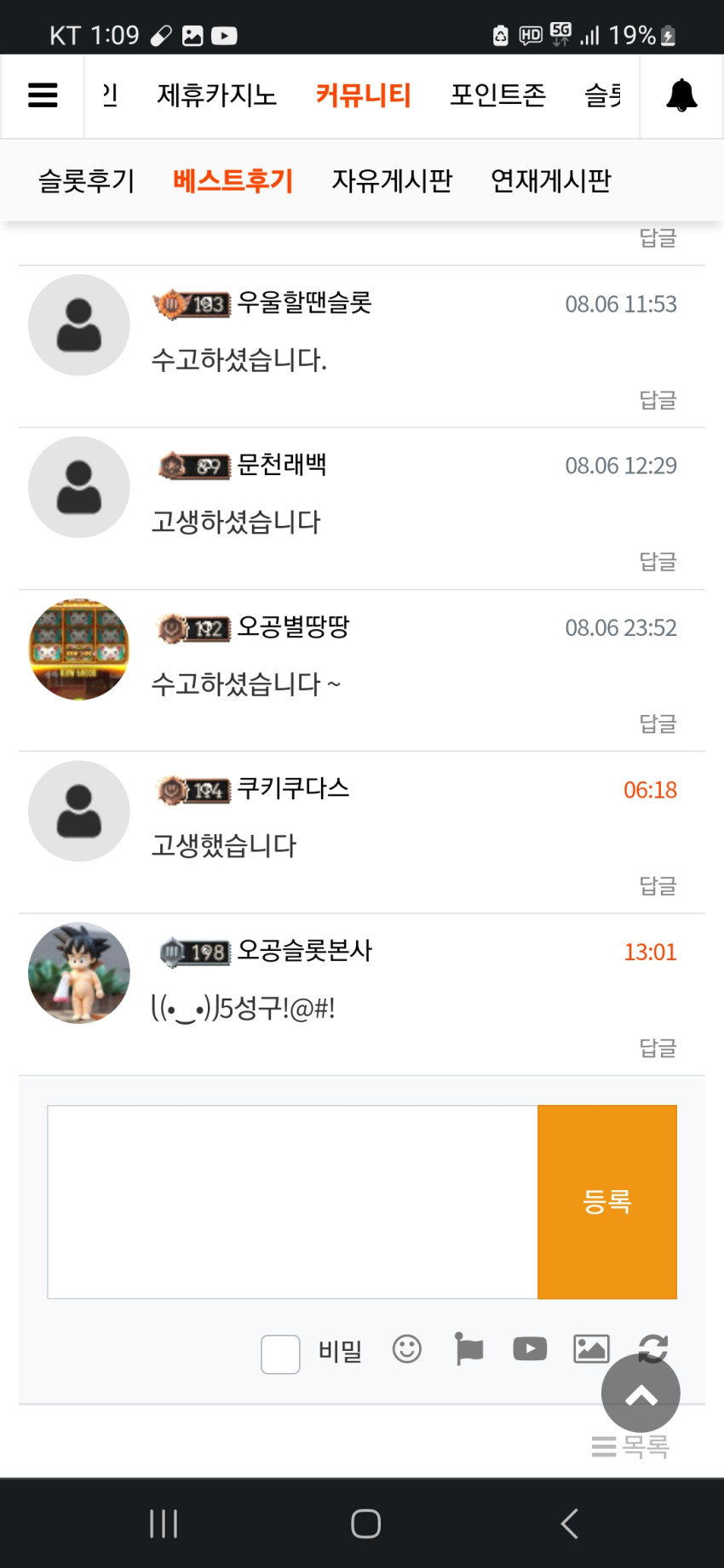The height and width of the screenshot is (1568, 724).
Task: Select the 포인트존 menu
Action: coord(498,95)
